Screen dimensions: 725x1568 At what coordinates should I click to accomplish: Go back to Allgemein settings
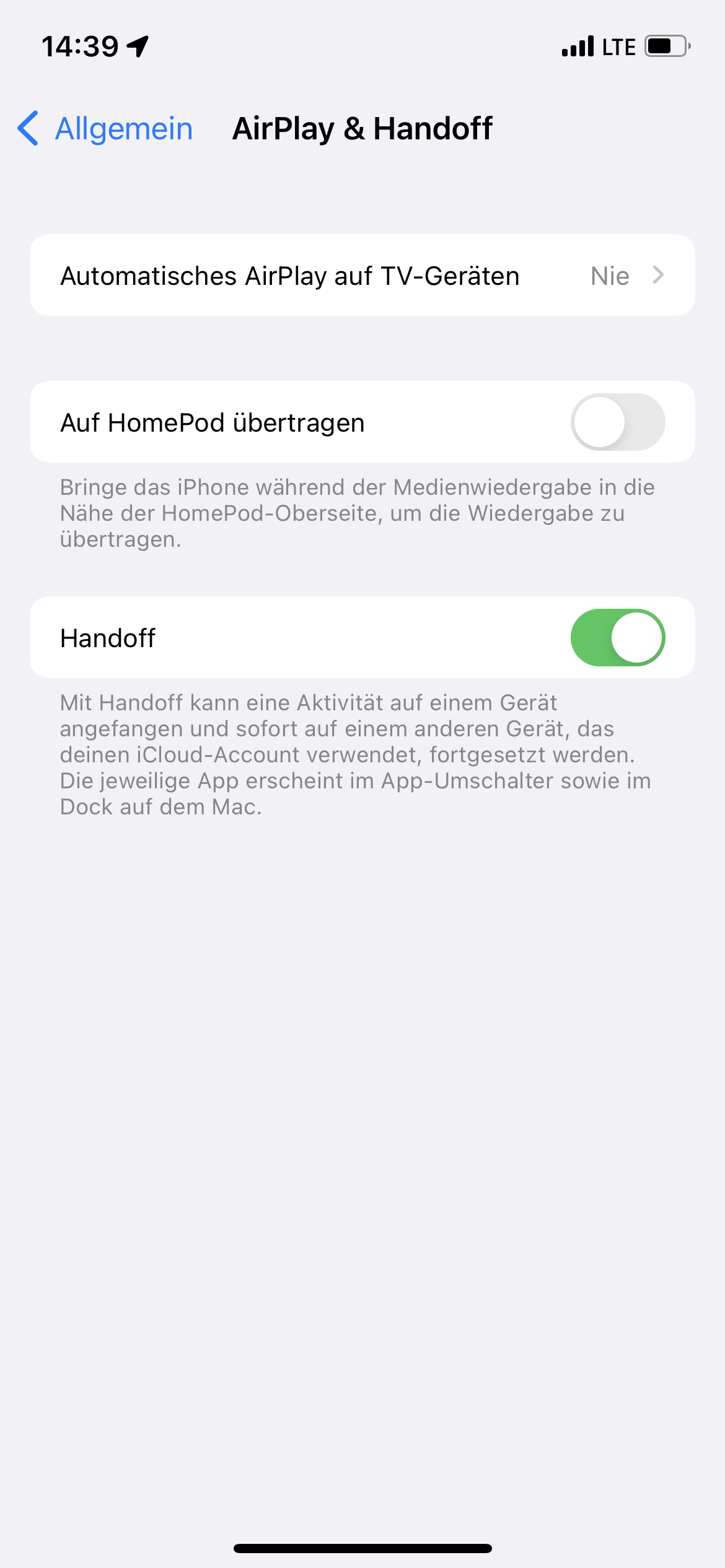[x=105, y=129]
